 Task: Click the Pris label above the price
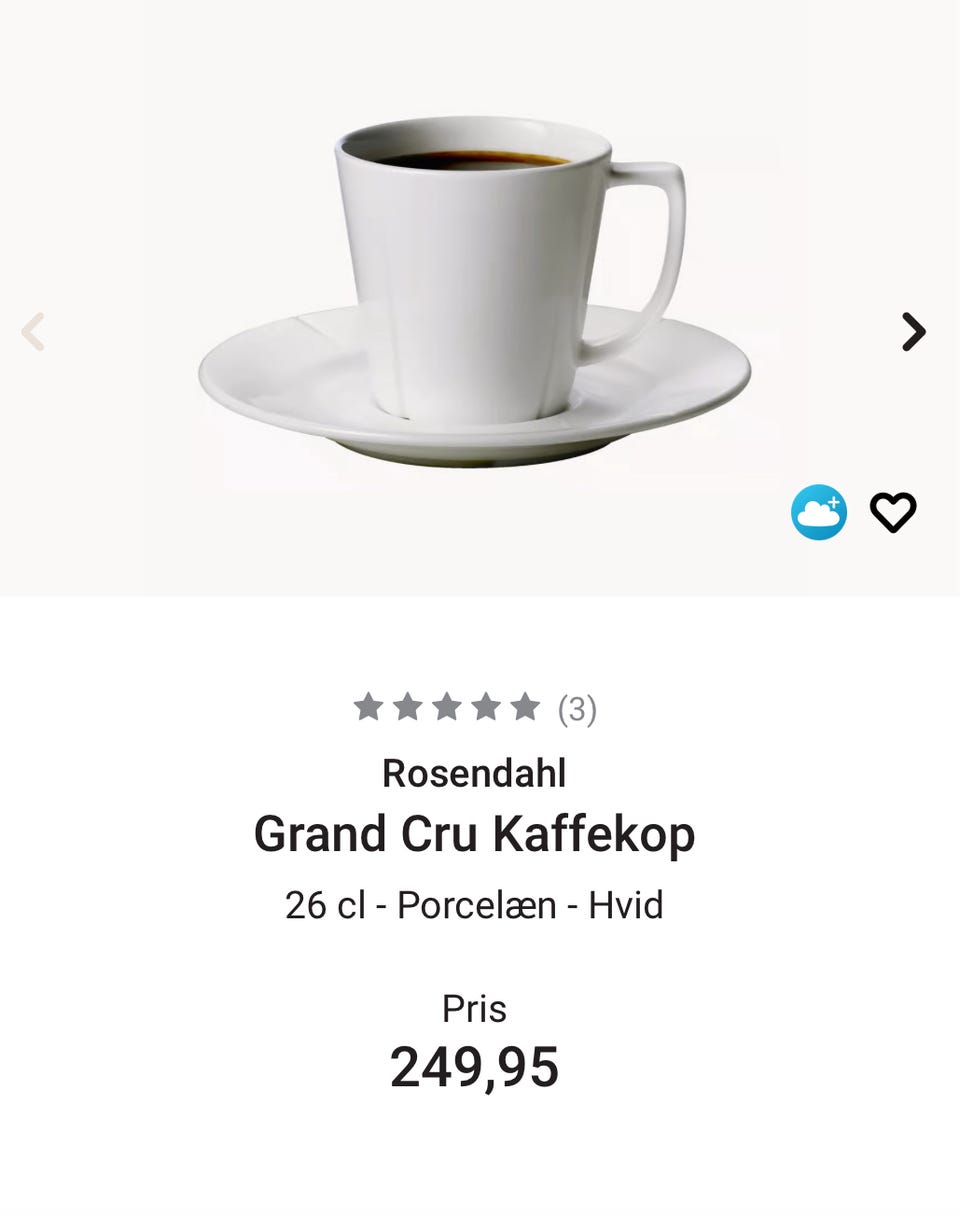point(476,1010)
